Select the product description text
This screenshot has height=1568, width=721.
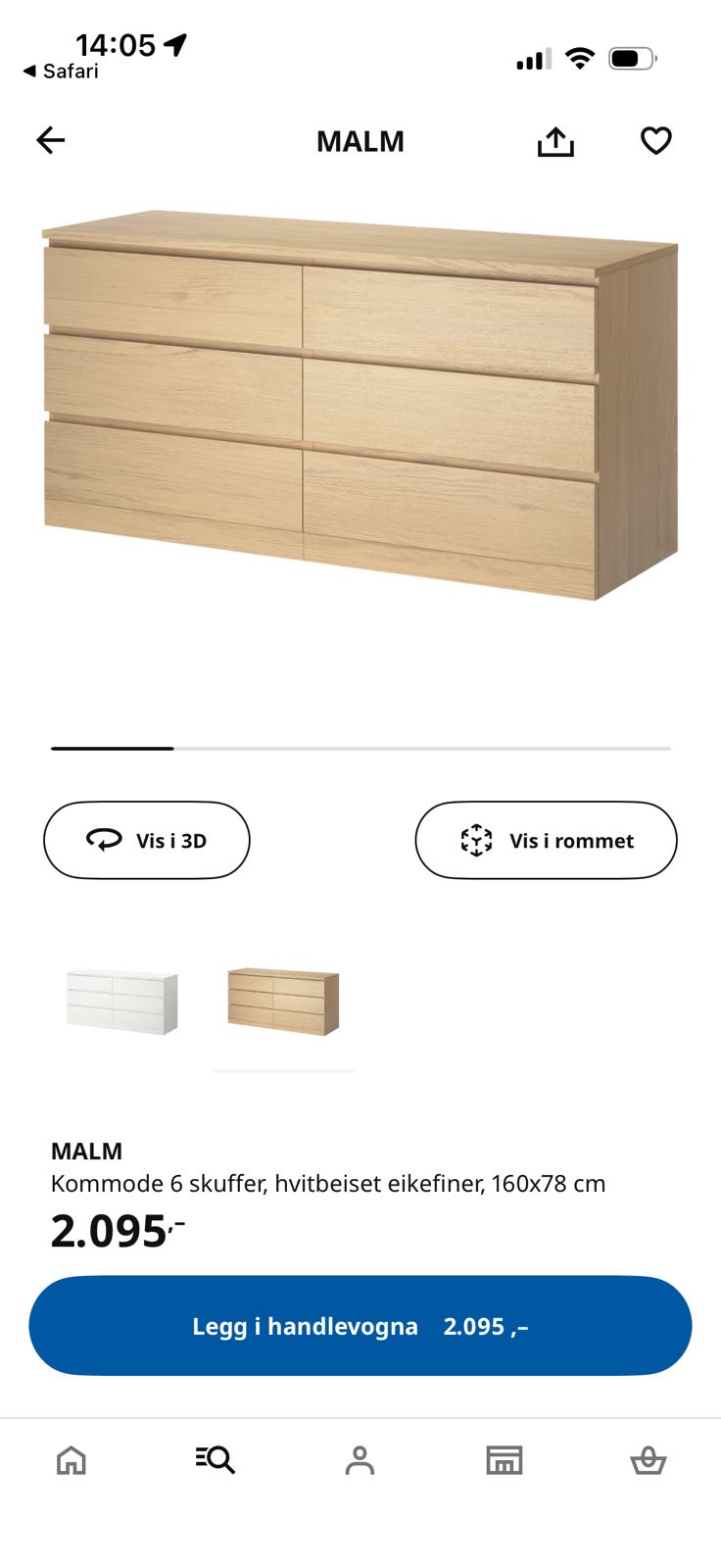tap(329, 1183)
